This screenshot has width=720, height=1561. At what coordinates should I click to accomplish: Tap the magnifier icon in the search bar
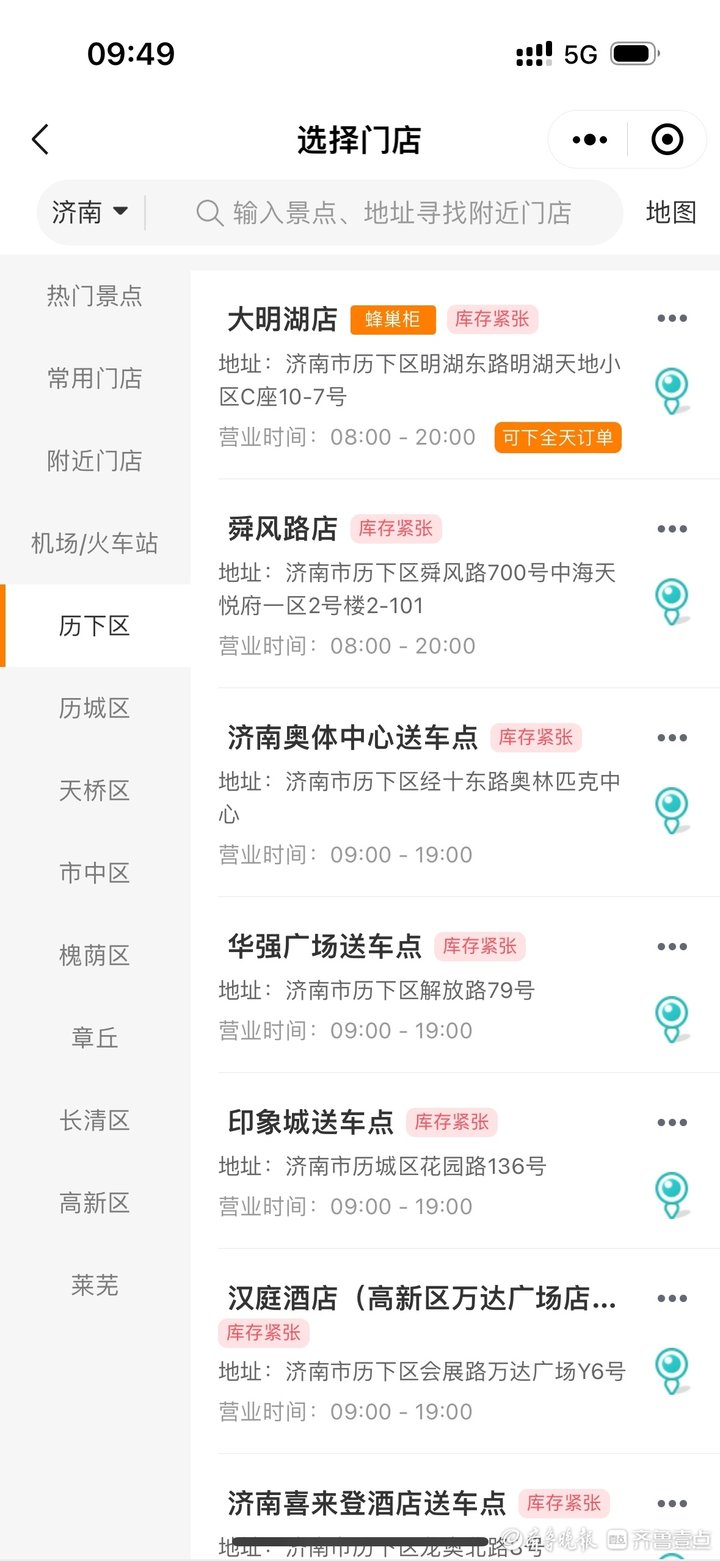[x=208, y=212]
